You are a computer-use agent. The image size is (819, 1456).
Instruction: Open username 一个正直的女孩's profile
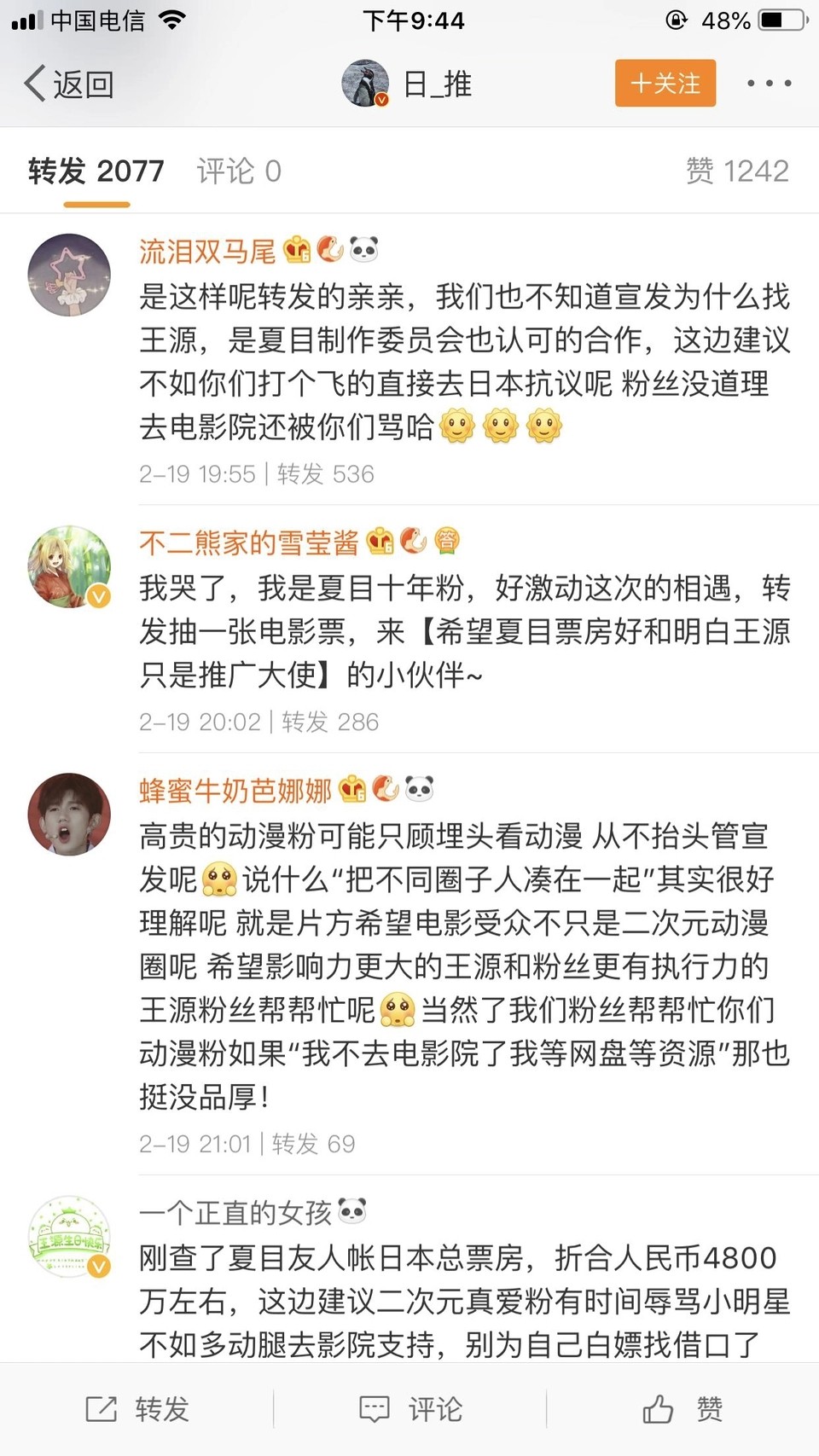pos(235,1212)
